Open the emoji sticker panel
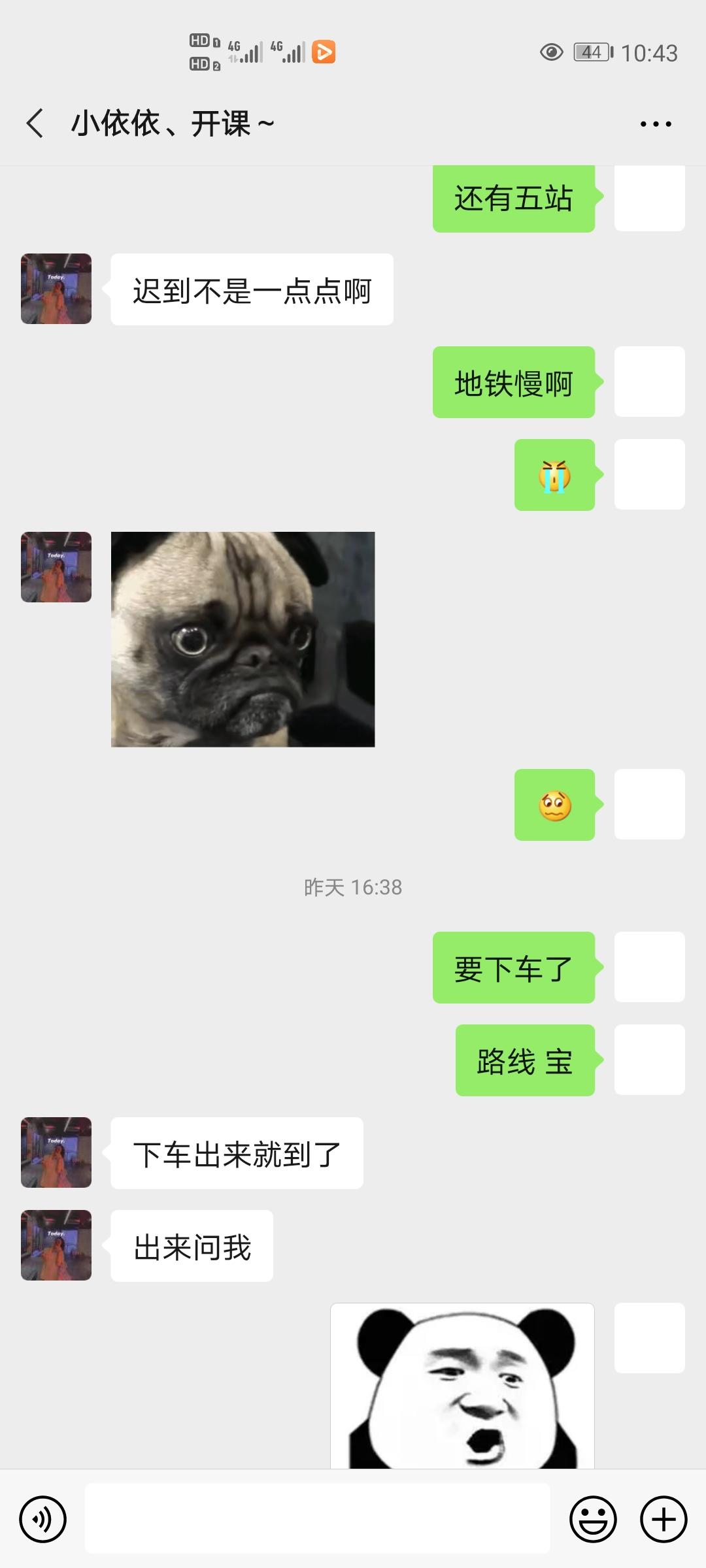706x1568 pixels. point(593,1519)
